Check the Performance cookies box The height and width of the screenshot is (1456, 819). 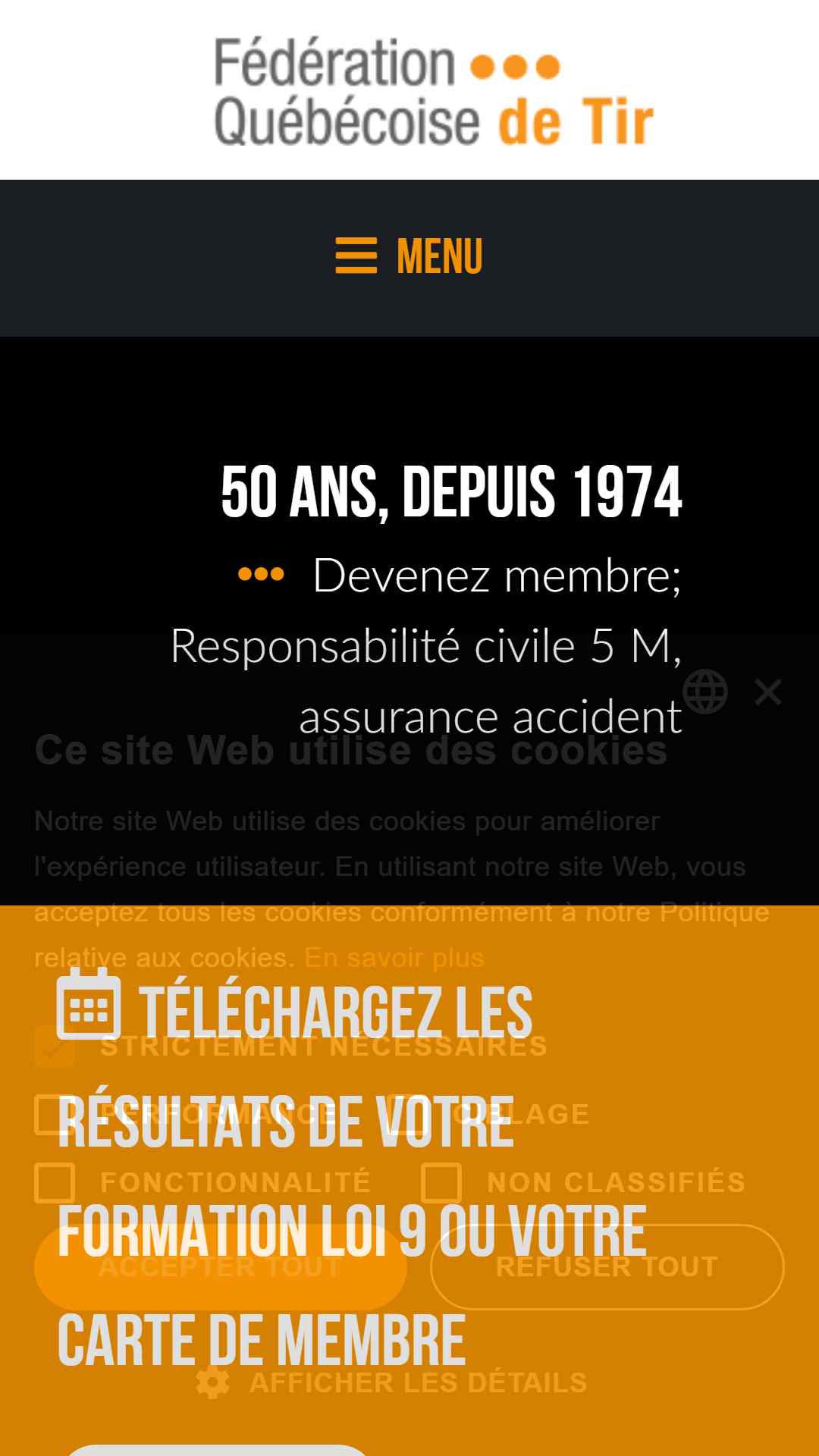pyautogui.click(x=54, y=1114)
